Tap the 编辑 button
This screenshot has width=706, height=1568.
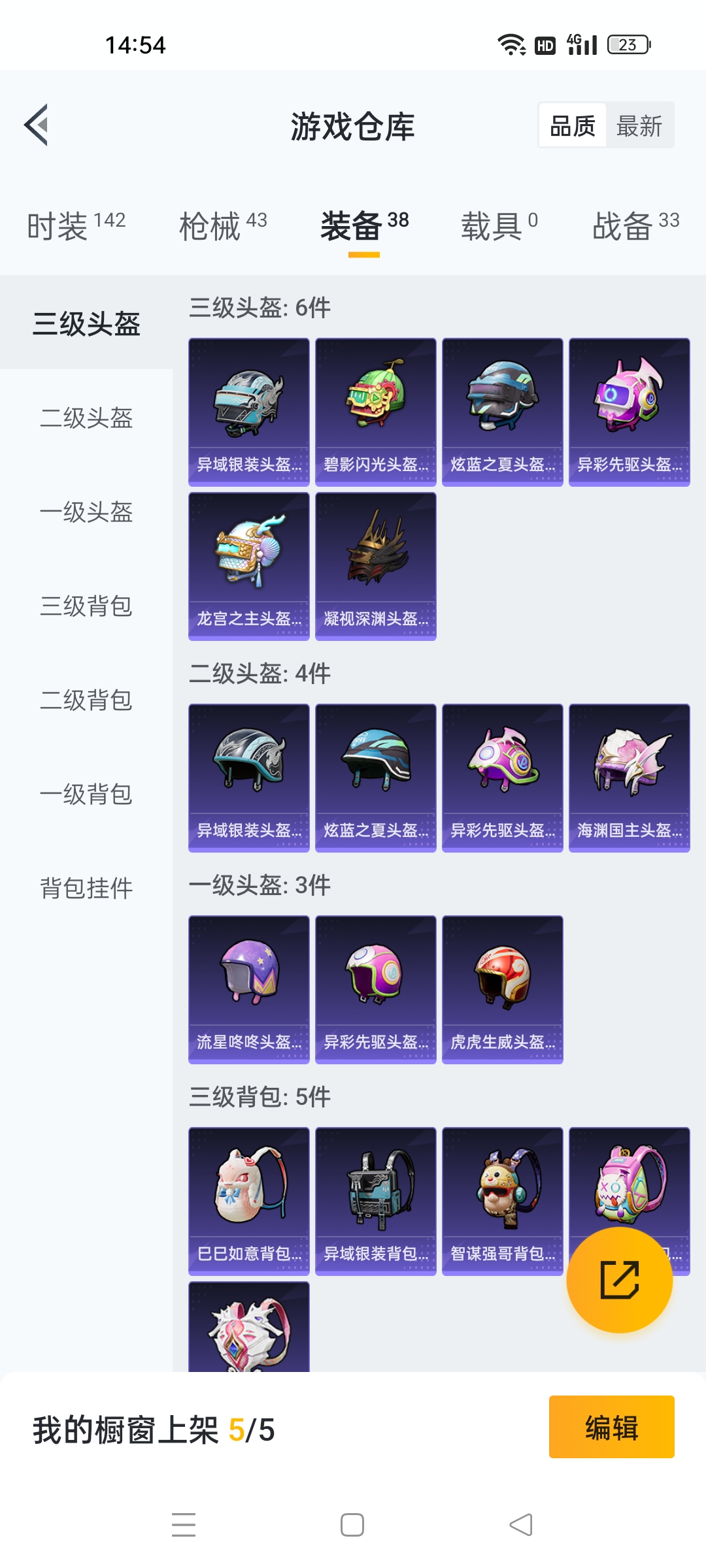coord(612,1427)
